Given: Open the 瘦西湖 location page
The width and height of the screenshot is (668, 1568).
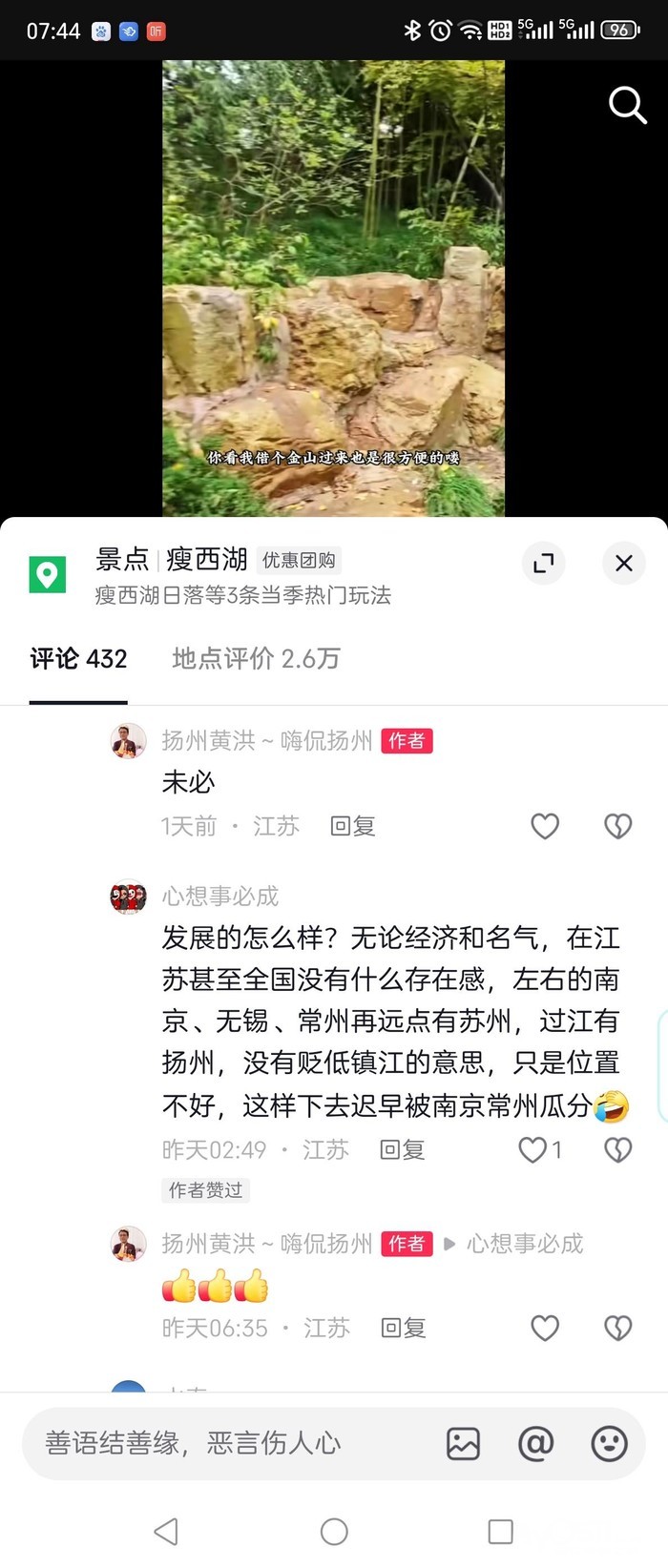Looking at the screenshot, I should (x=206, y=559).
